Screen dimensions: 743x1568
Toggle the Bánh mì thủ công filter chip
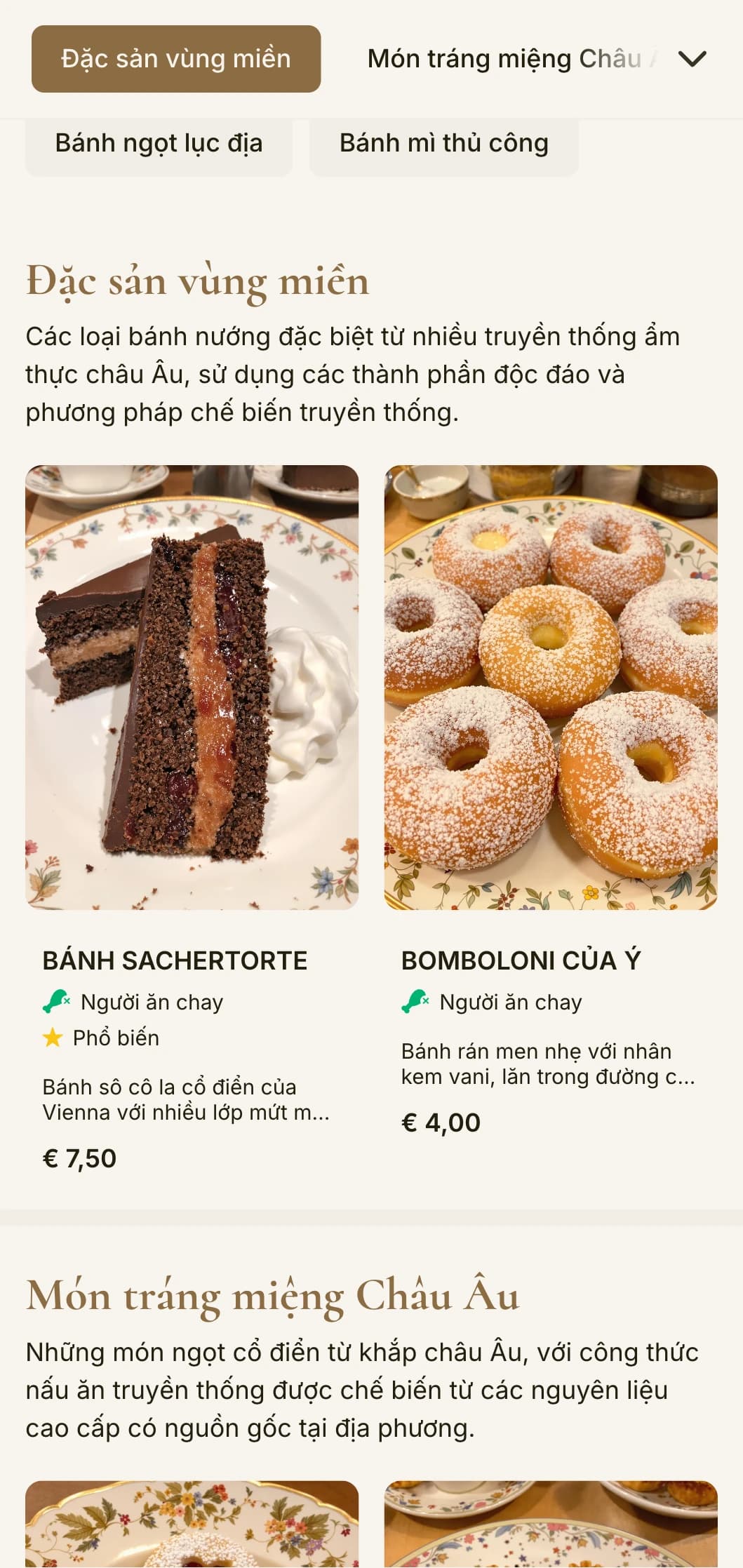(445, 143)
